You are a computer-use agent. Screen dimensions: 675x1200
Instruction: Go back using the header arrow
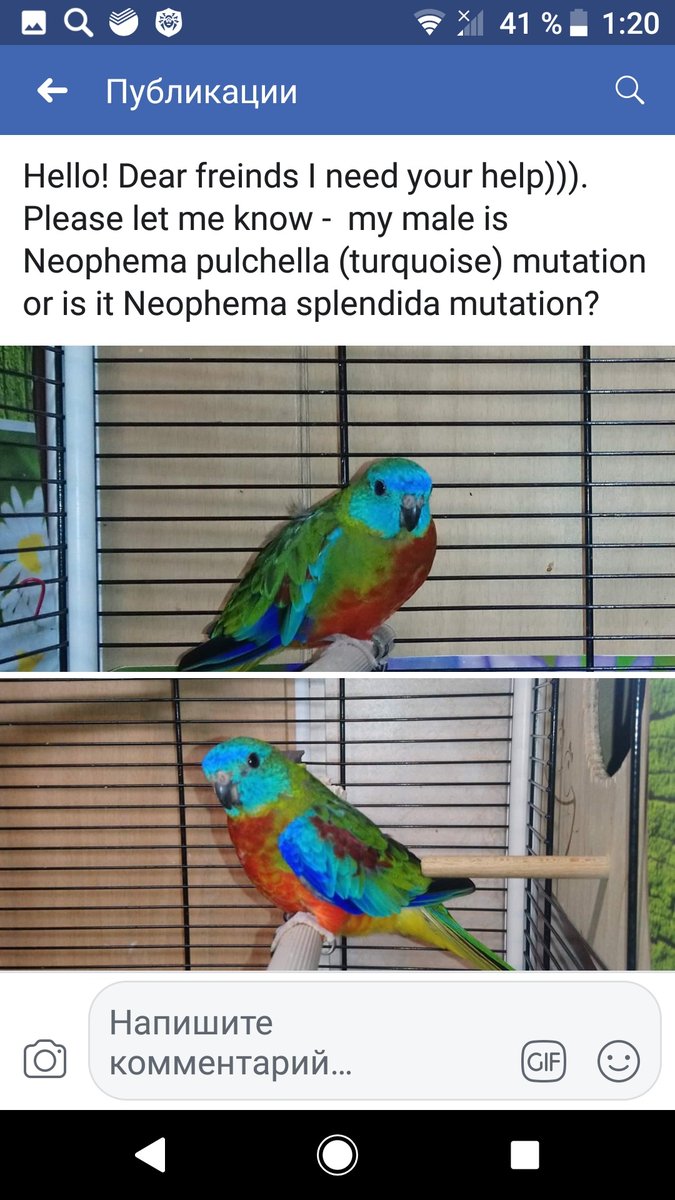52,92
